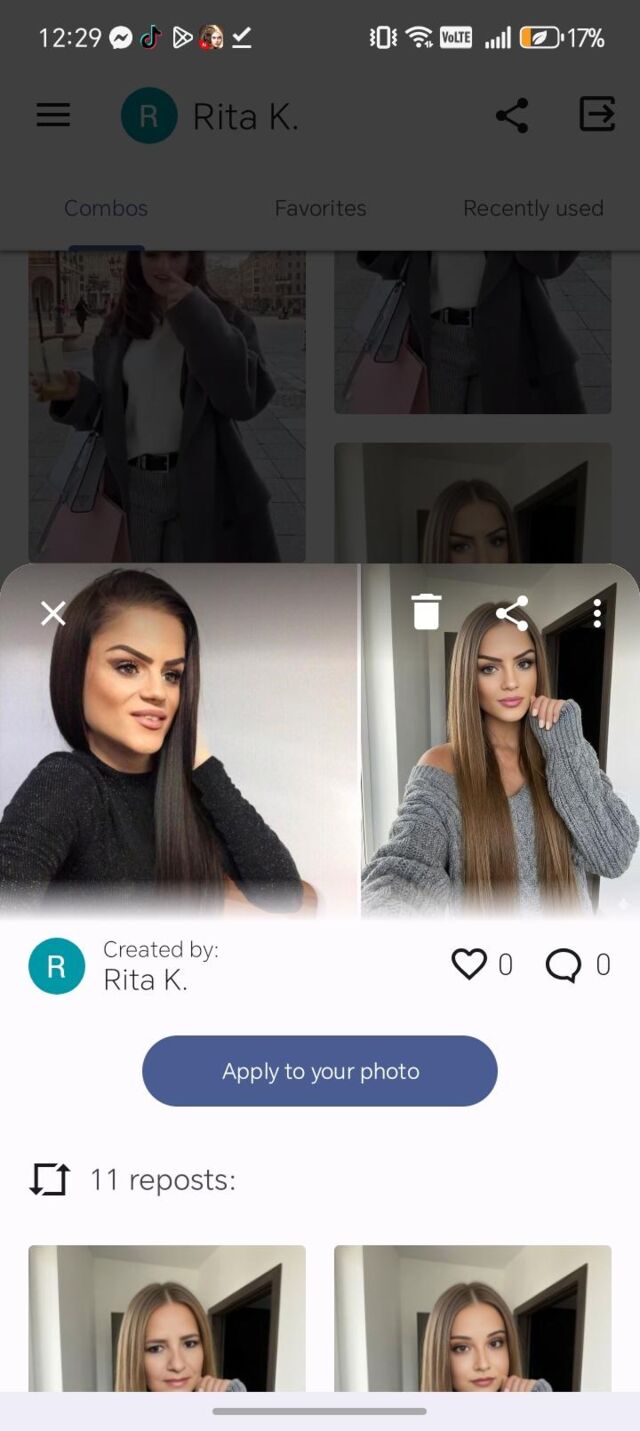Open the second repost thumbnail
640x1431 pixels.
click(472, 1318)
